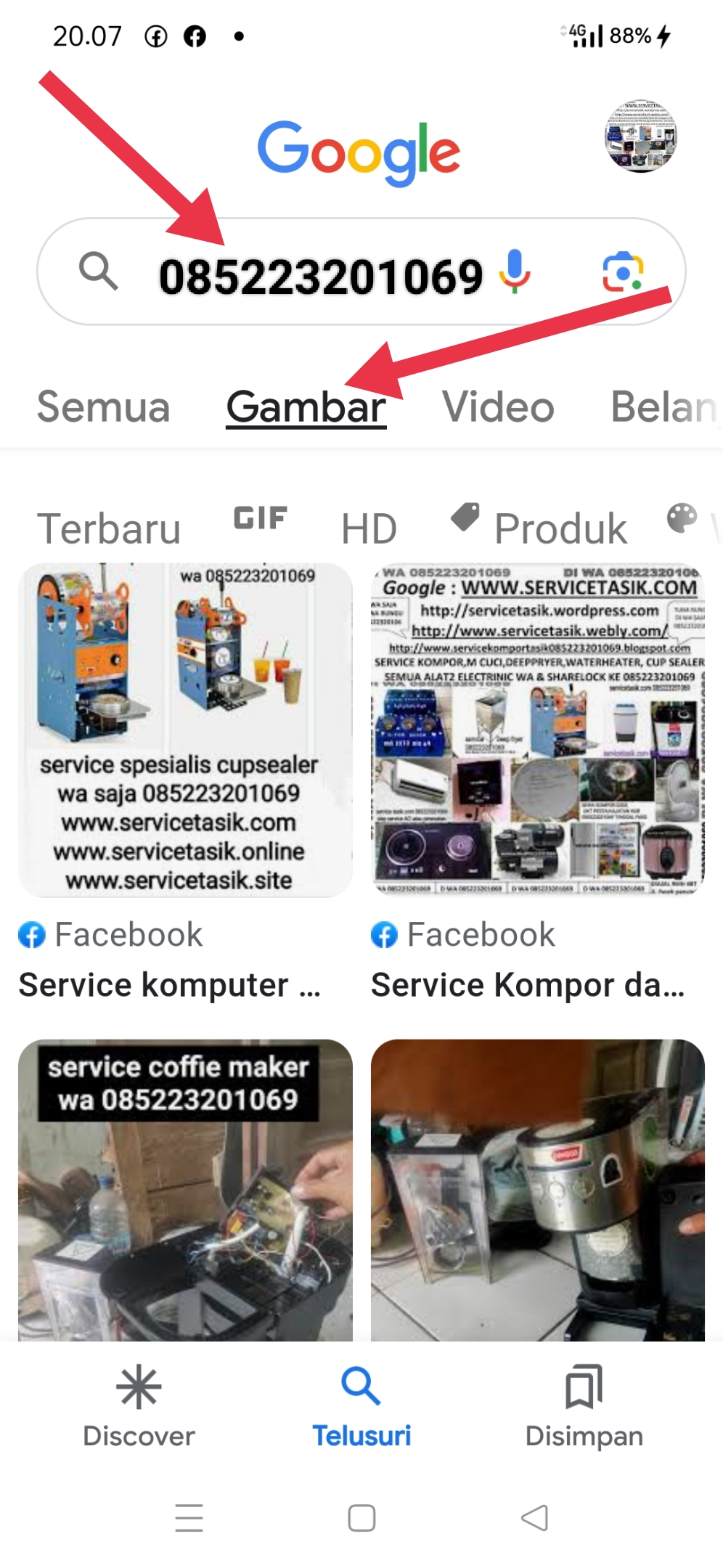Image resolution: width=723 pixels, height=1568 pixels.
Task: Switch to the Video tab
Action: tap(498, 407)
